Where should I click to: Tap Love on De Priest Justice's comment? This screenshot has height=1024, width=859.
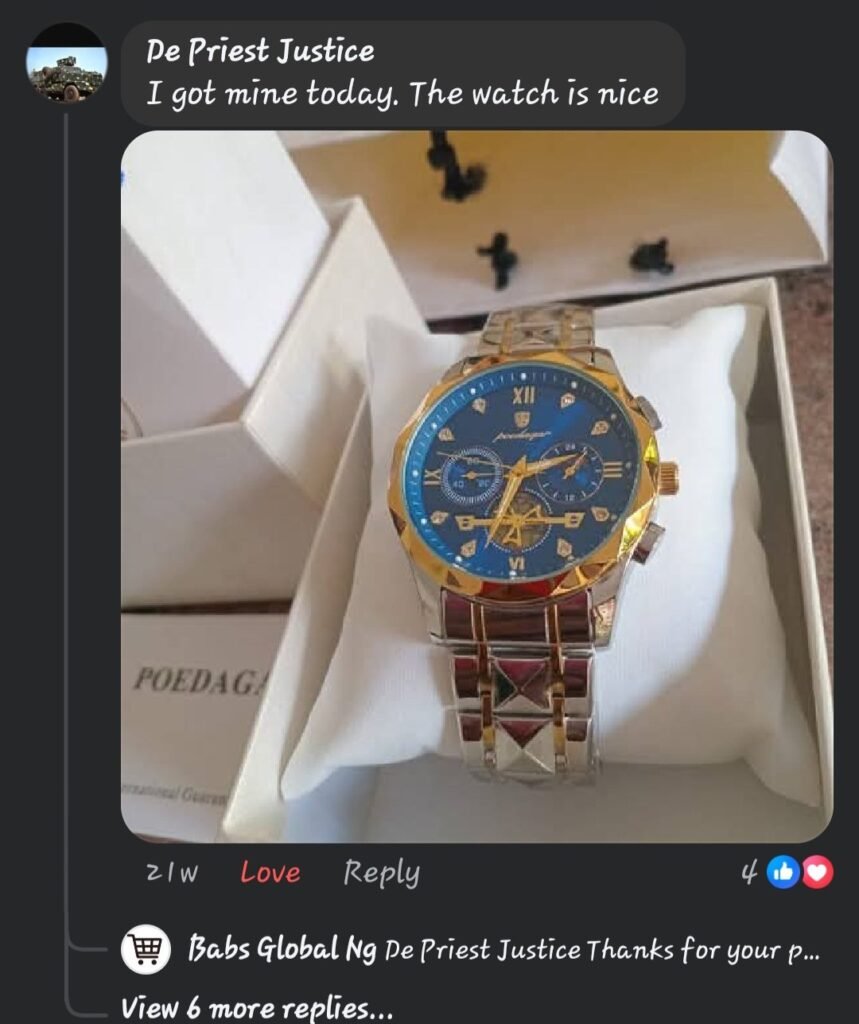pyautogui.click(x=270, y=873)
